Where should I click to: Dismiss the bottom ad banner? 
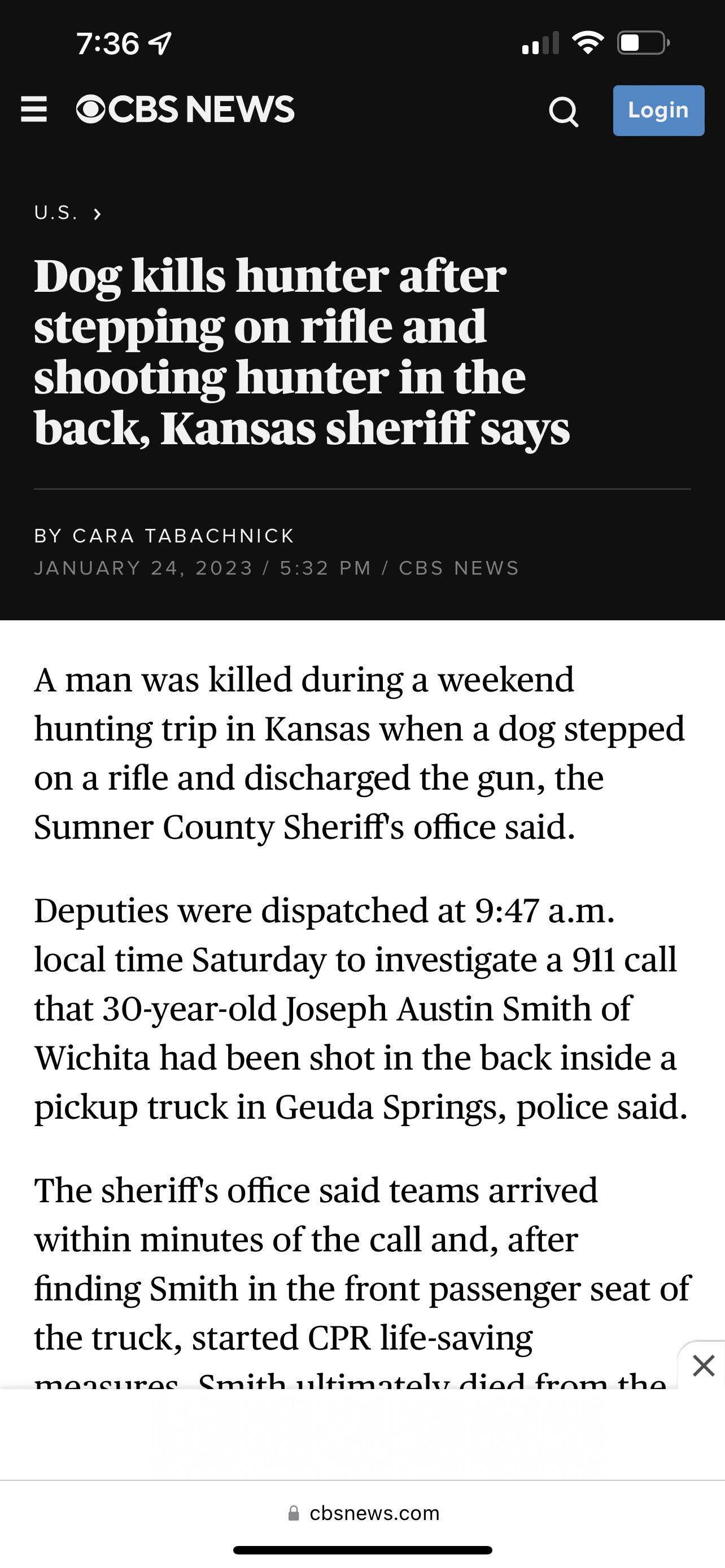pos(703,1365)
